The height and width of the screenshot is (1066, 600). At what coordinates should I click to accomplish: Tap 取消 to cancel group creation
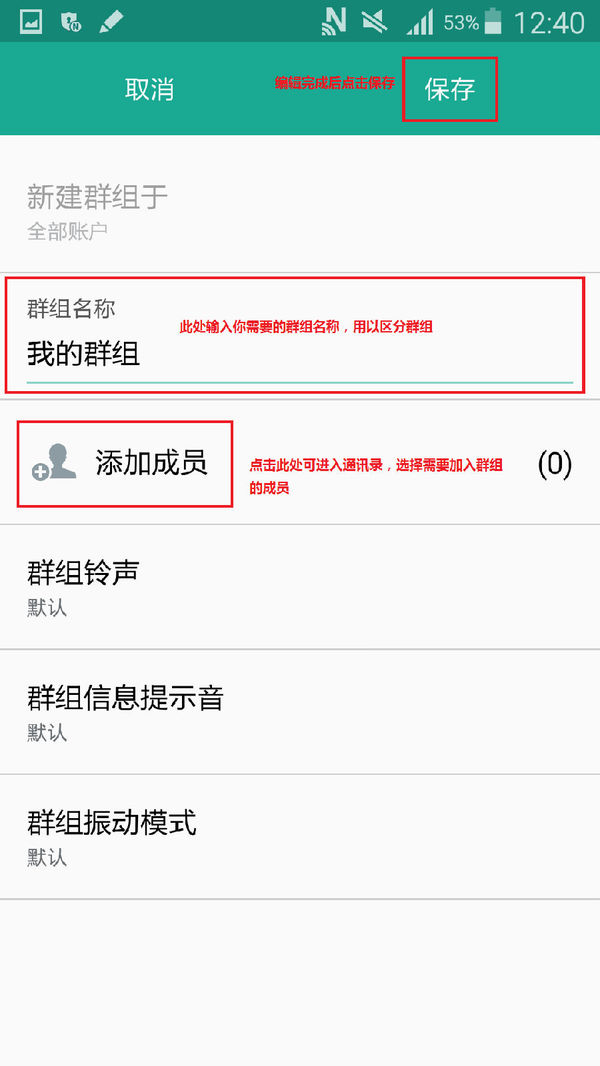(x=149, y=89)
